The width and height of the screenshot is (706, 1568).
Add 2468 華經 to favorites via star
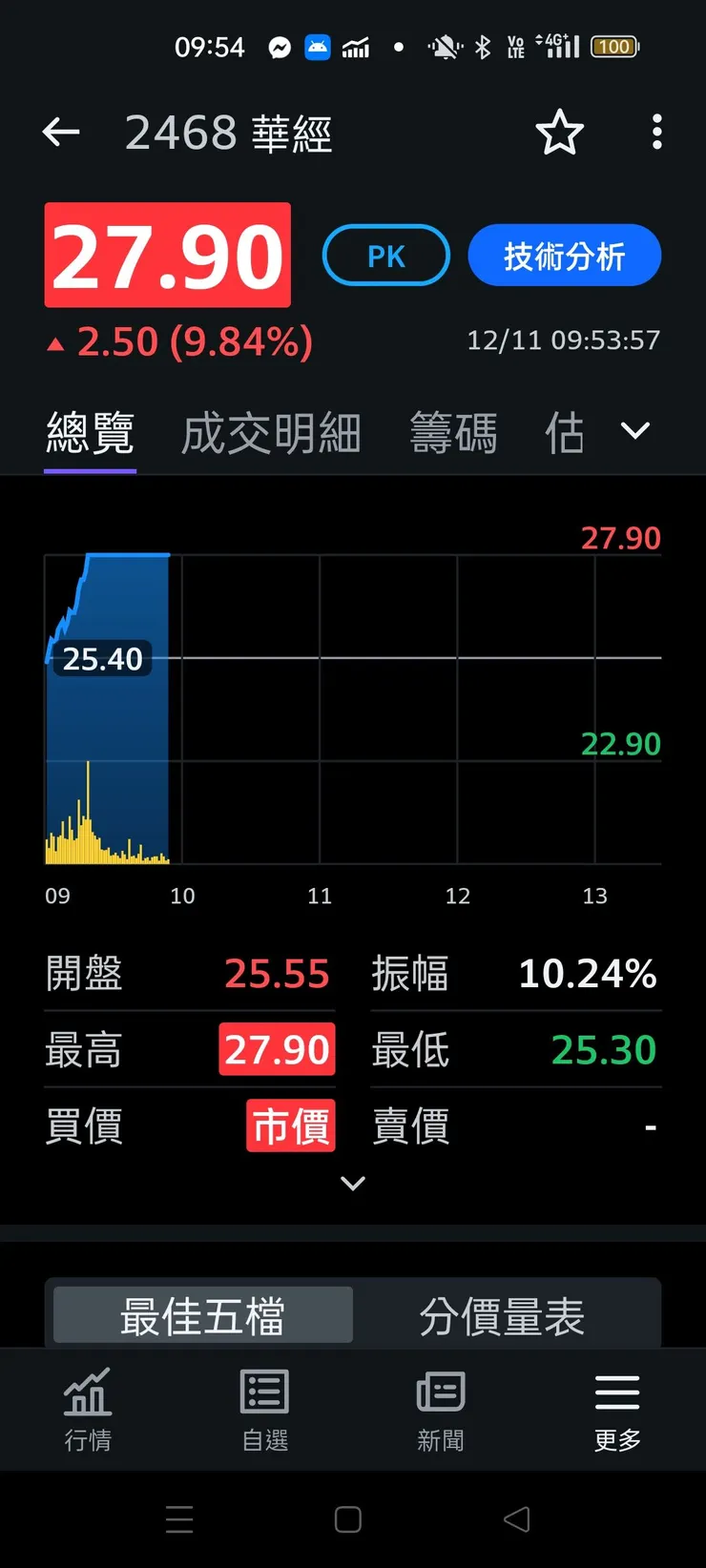point(560,133)
